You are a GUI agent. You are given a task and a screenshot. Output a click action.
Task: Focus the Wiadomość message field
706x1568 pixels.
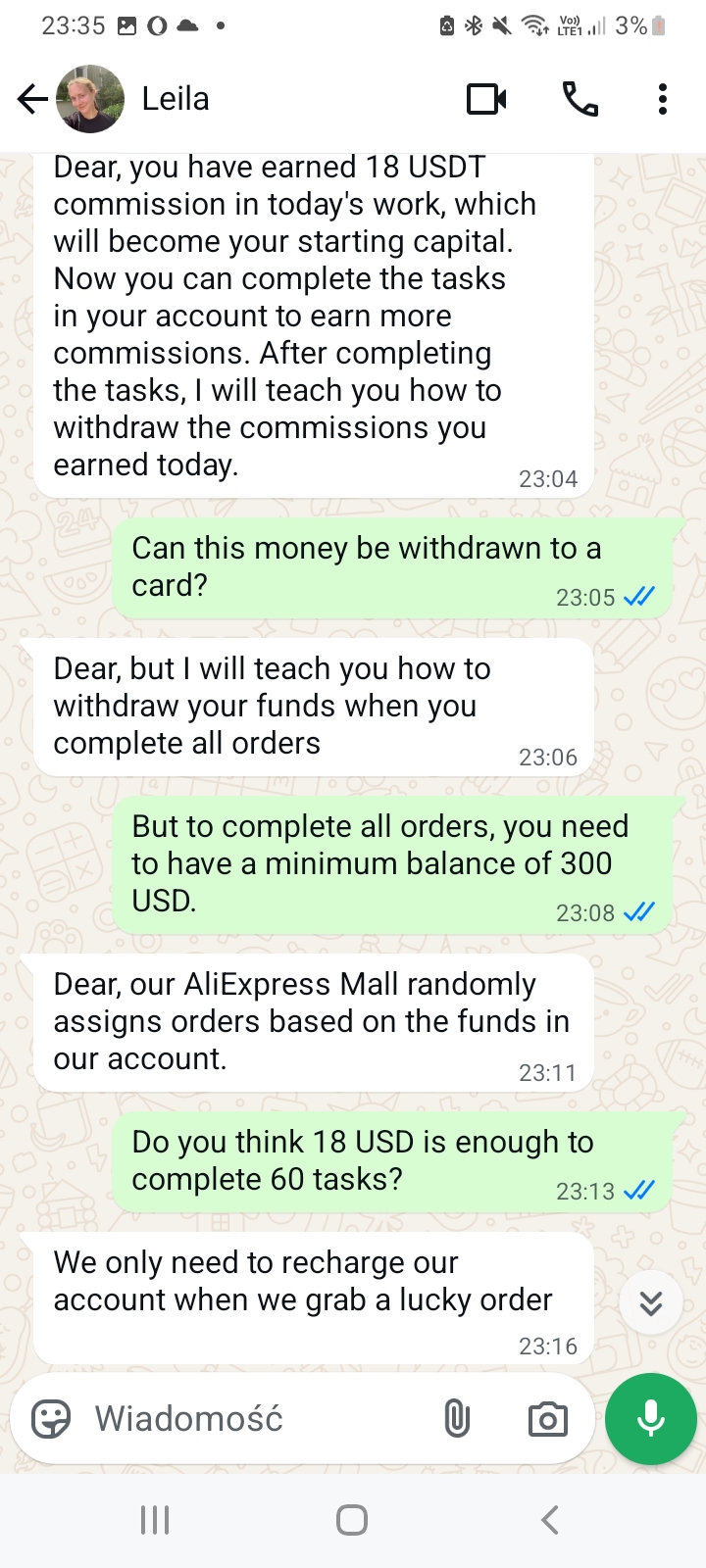coord(255,1419)
